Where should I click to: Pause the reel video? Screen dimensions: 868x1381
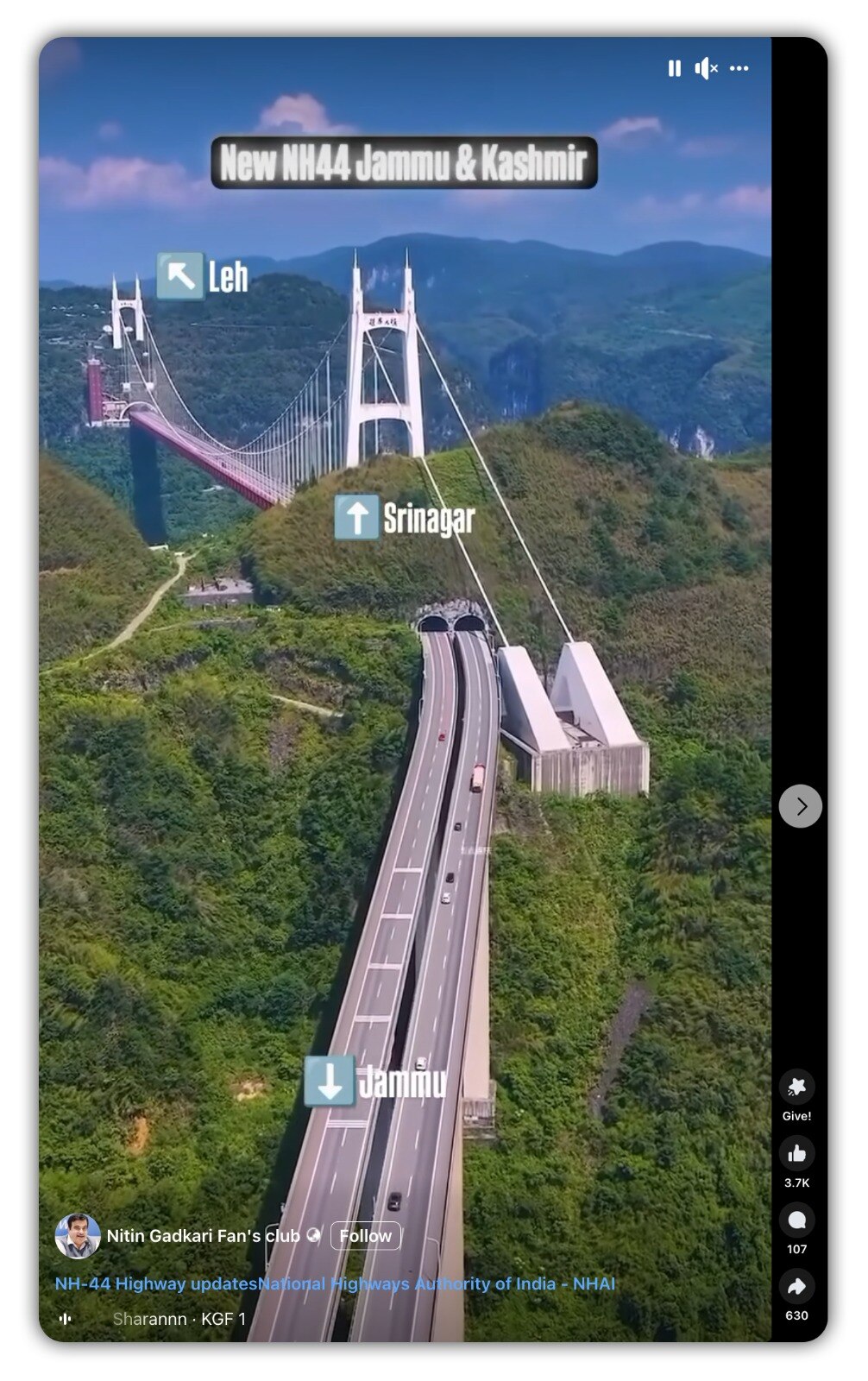(x=675, y=68)
